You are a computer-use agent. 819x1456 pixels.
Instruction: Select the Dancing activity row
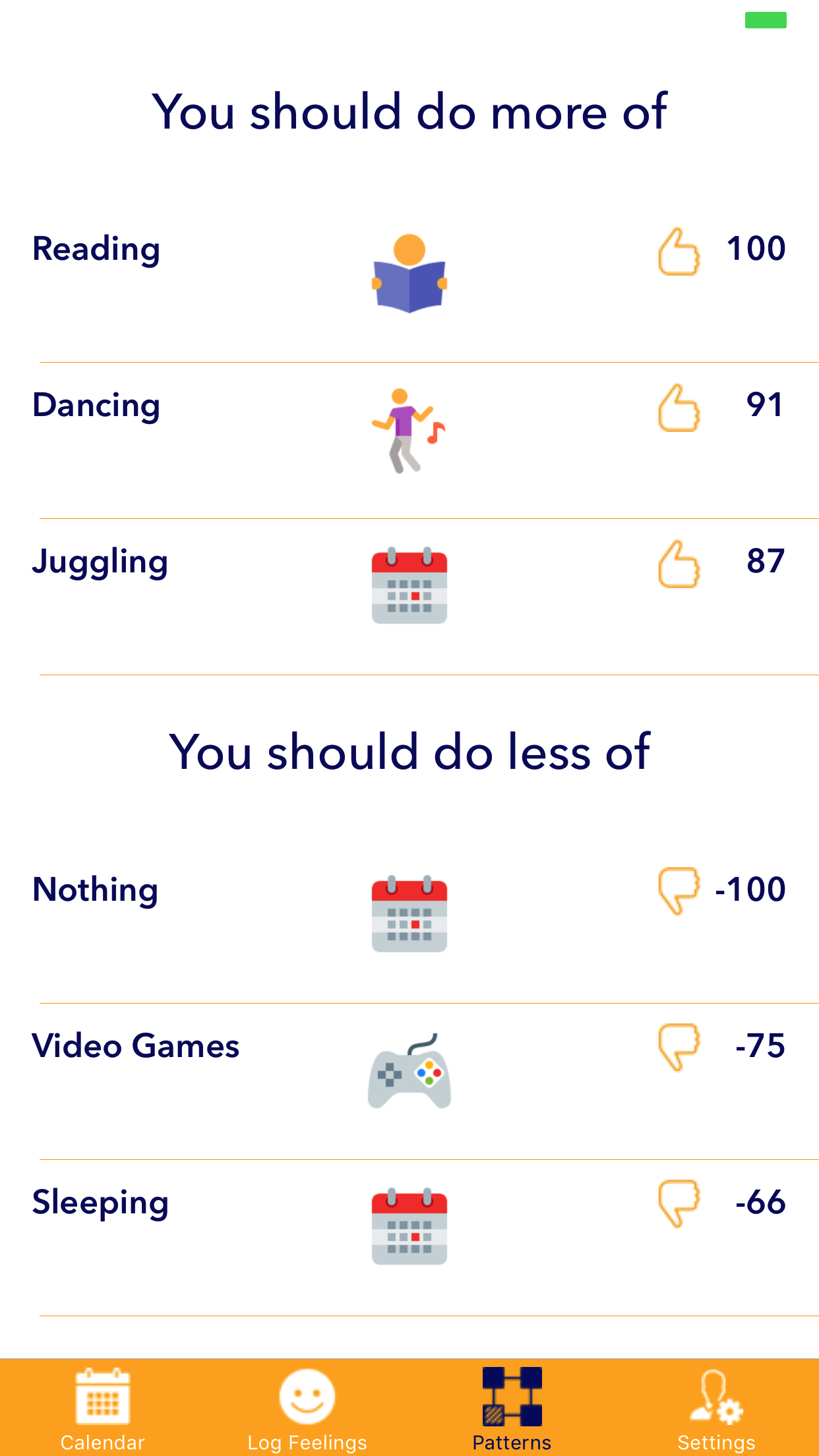[x=409, y=430]
